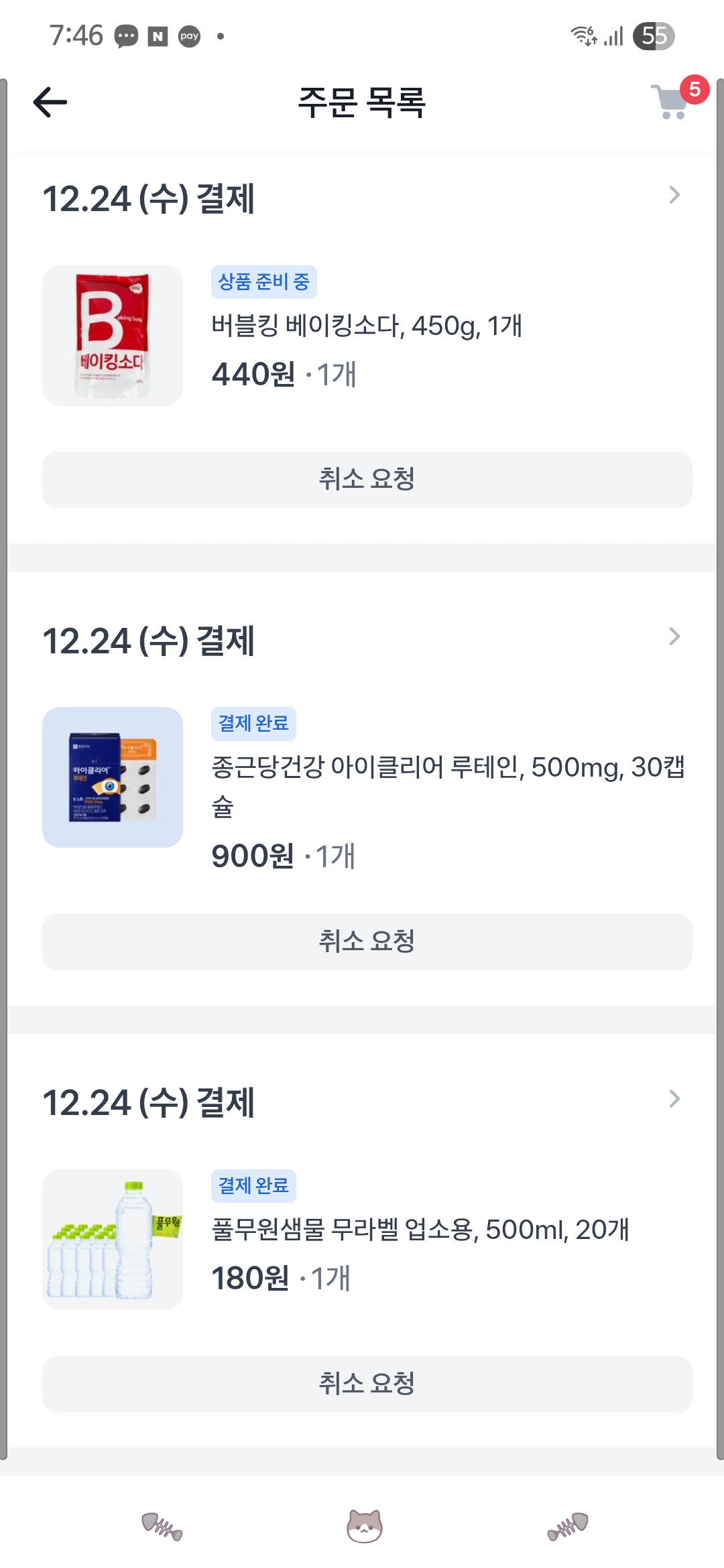
Task: Tap the left fishbone navigation button
Action: pos(162,1526)
